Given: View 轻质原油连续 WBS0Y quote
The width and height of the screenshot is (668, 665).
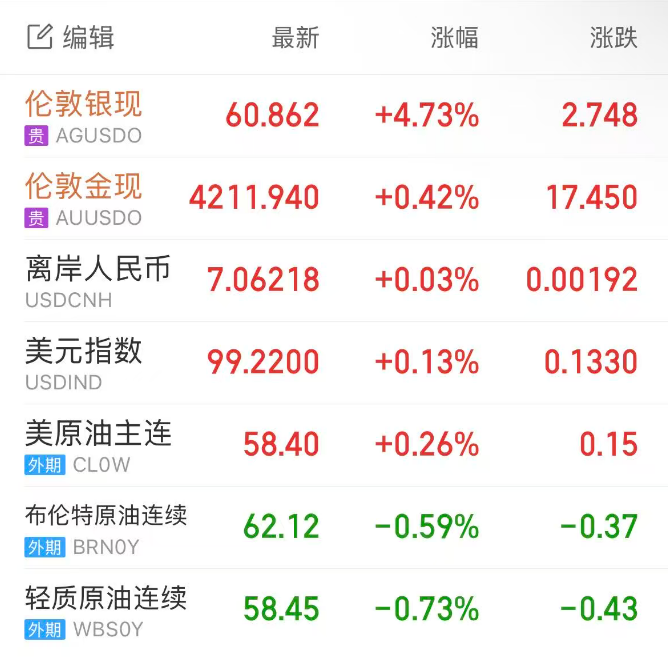Looking at the screenshot, I should tap(106, 609).
